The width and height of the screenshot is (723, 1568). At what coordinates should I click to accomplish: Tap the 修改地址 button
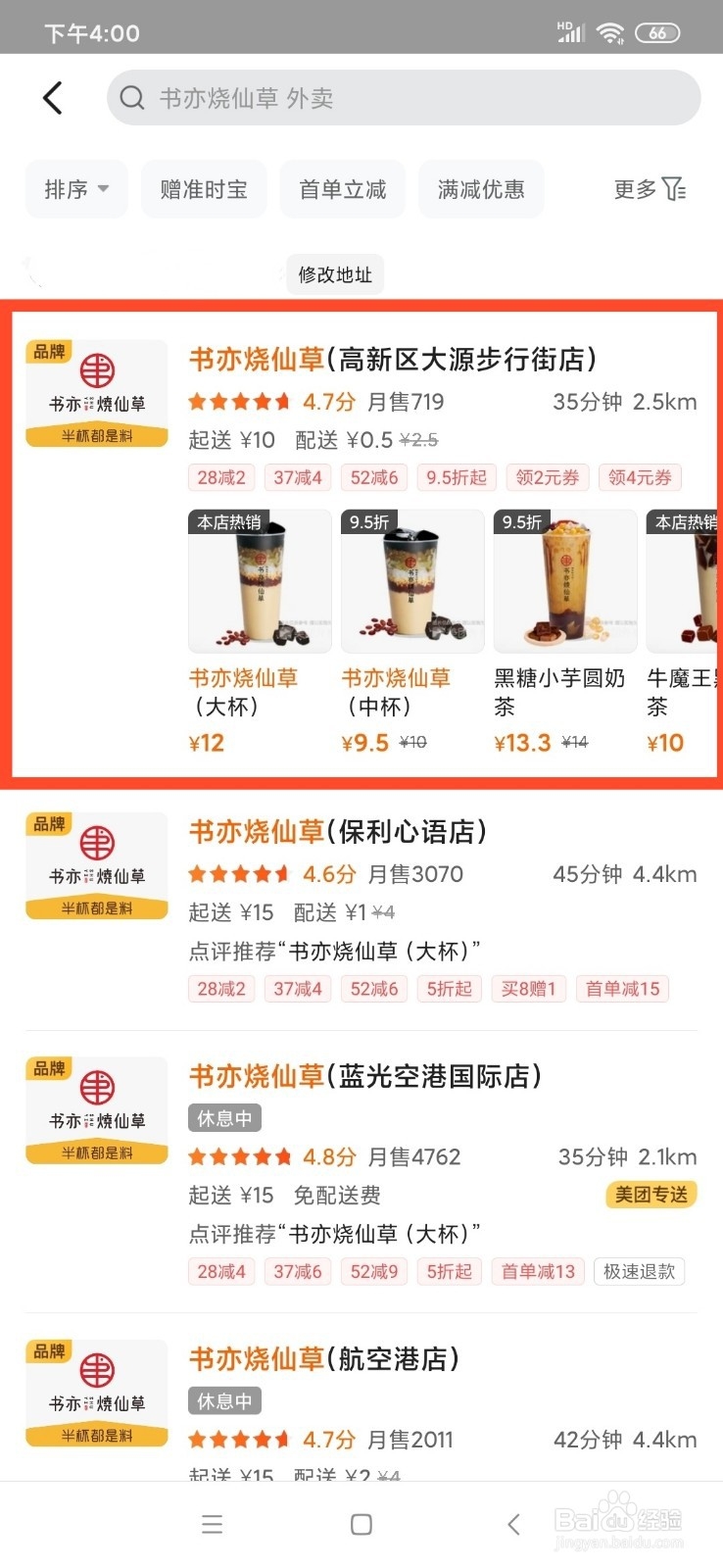(334, 274)
